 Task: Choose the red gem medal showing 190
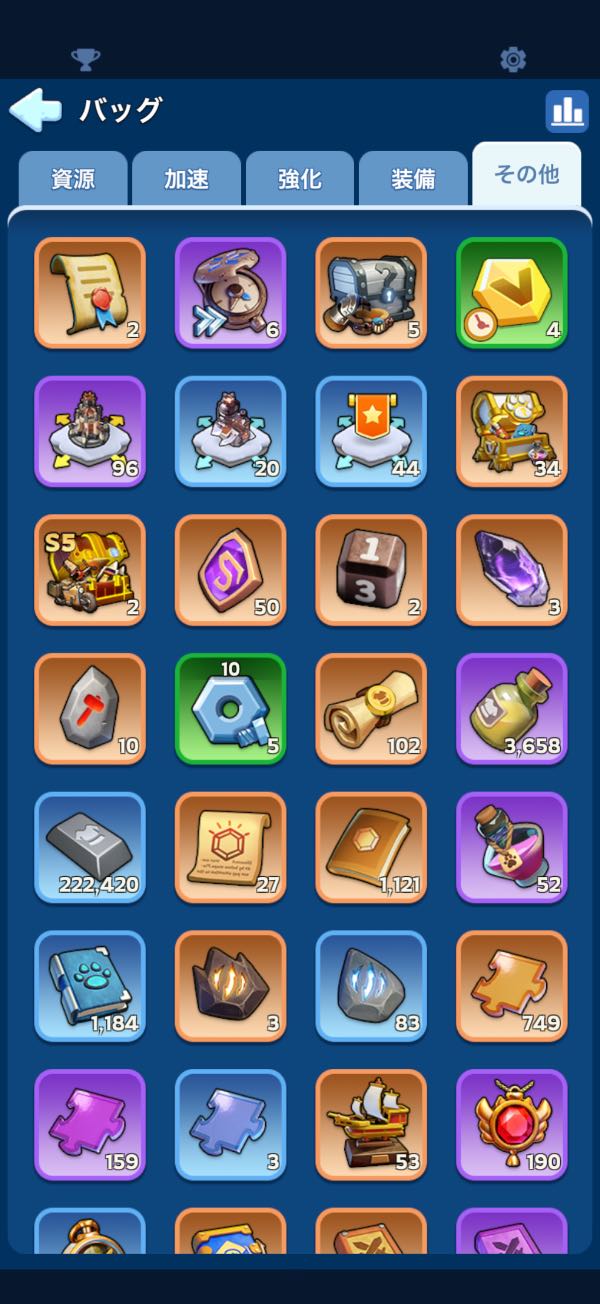point(512,1125)
